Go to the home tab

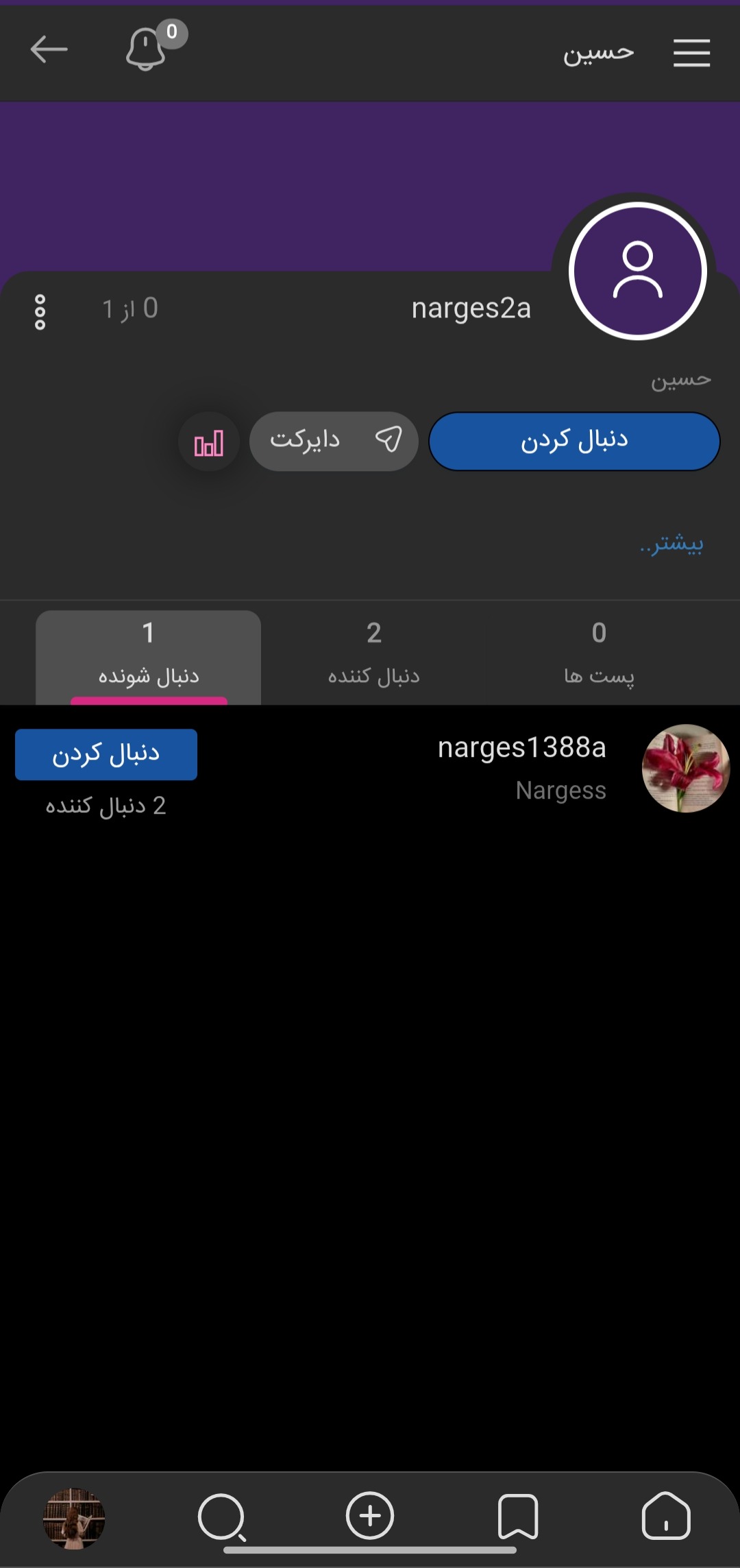665,1516
